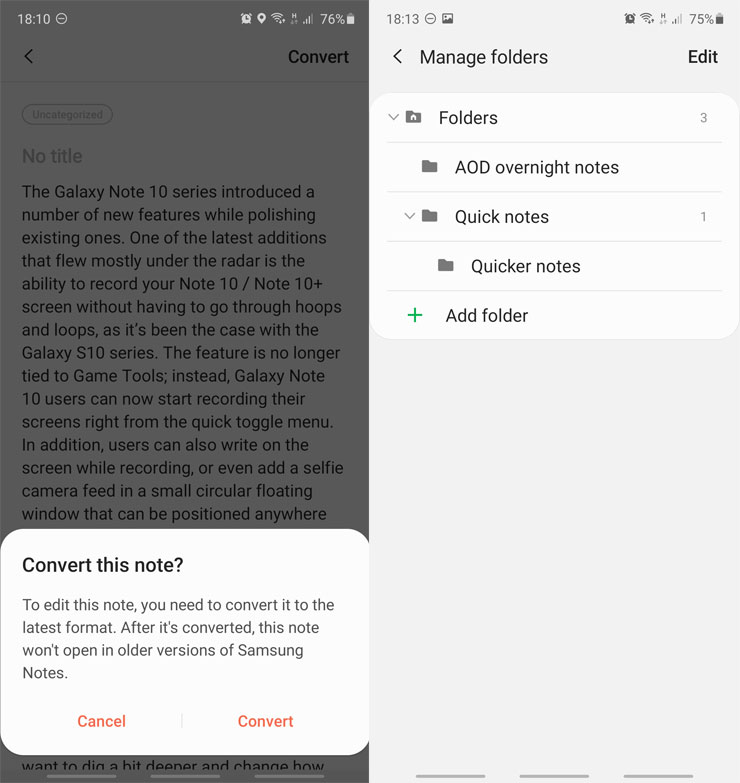Add a new folder
The image size is (740, 783).
(x=486, y=315)
